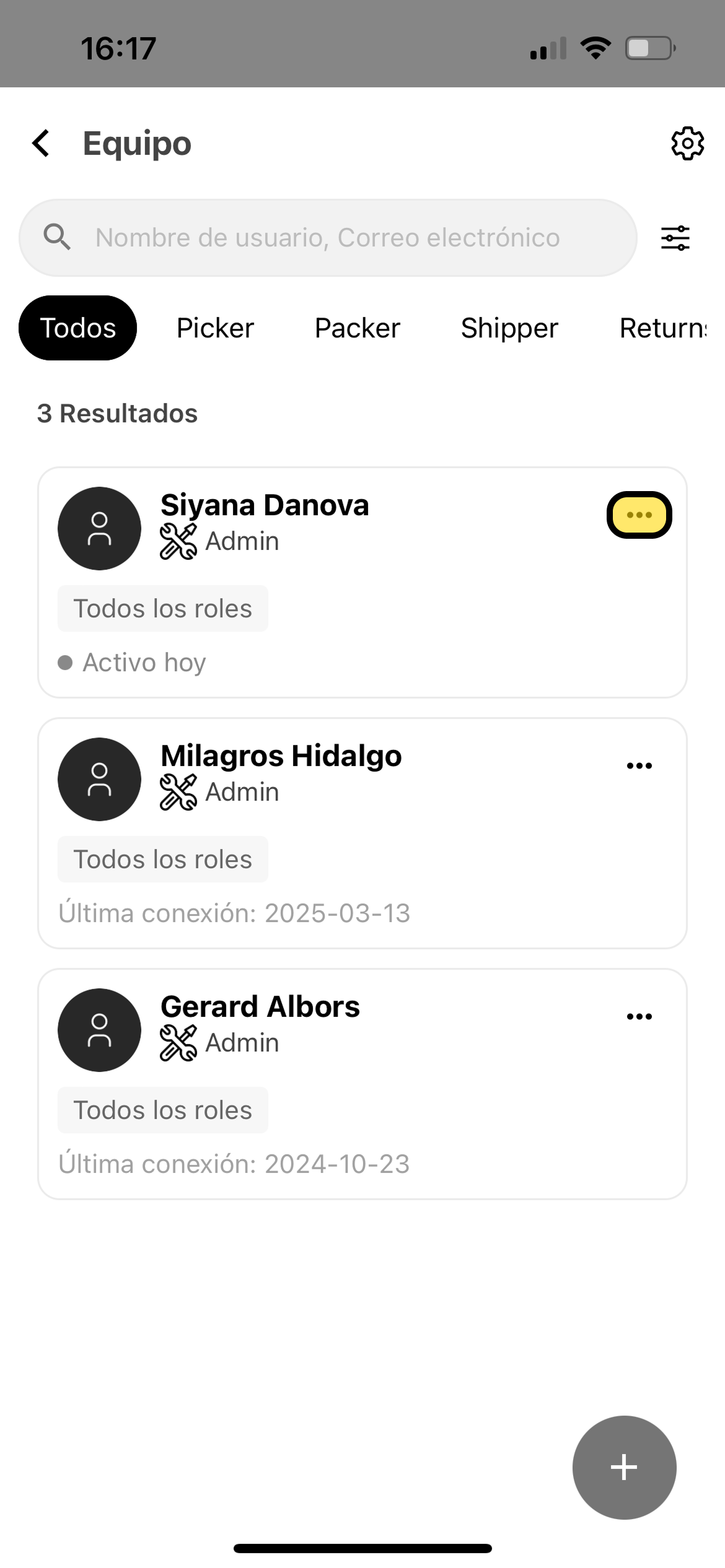This screenshot has height=1568, width=725.
Task: Click the admin tools icon next to Milagros Hidalgo
Action: coord(178,791)
